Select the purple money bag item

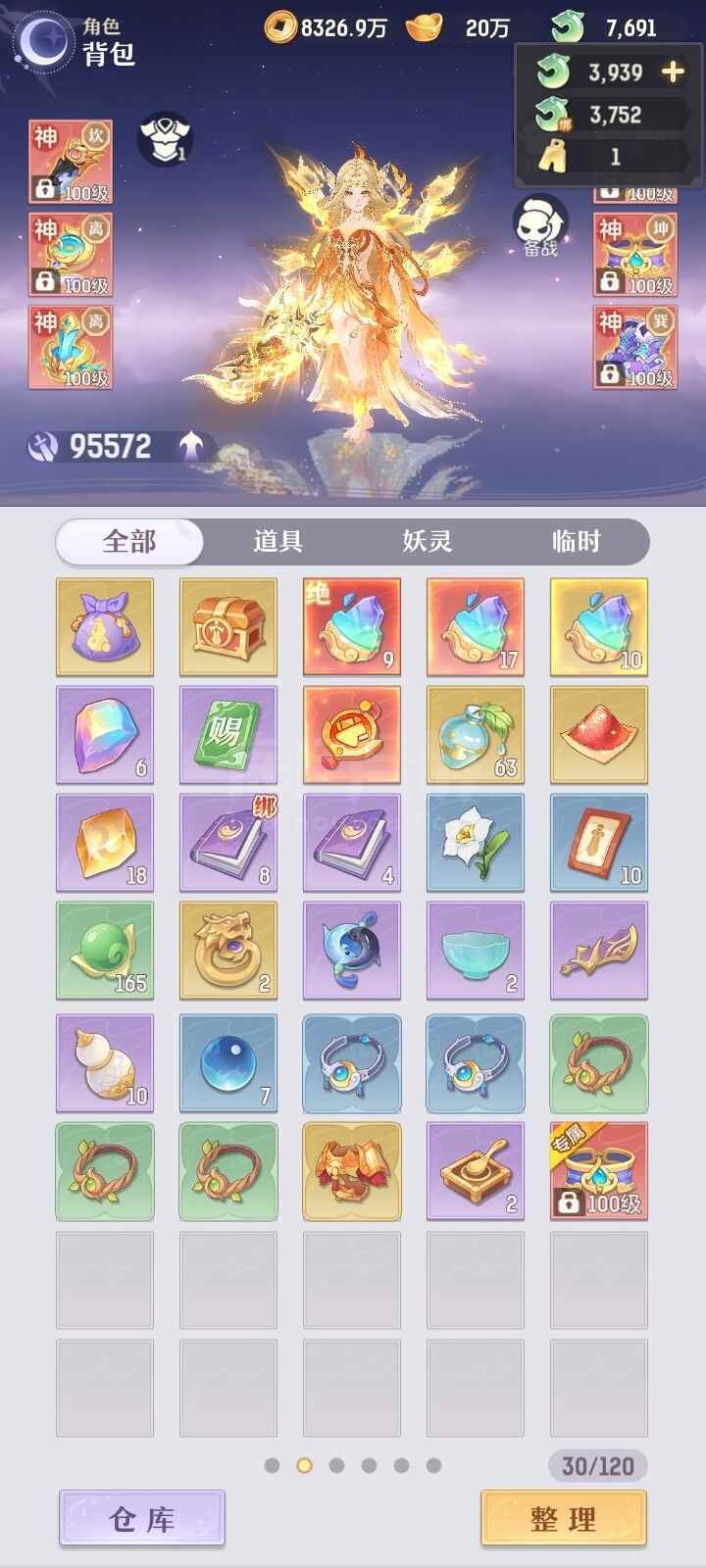(x=105, y=626)
